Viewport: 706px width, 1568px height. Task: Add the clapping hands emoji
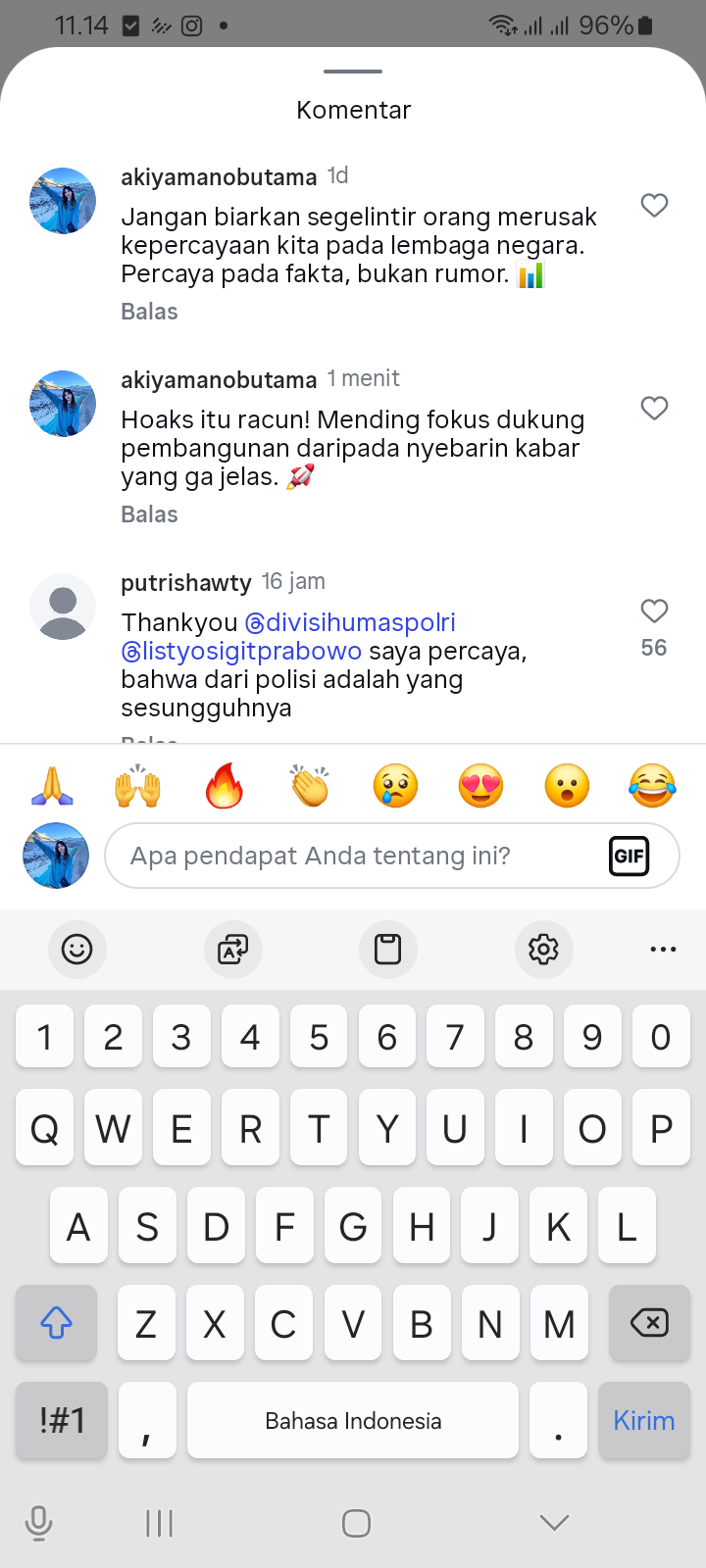[x=310, y=786]
